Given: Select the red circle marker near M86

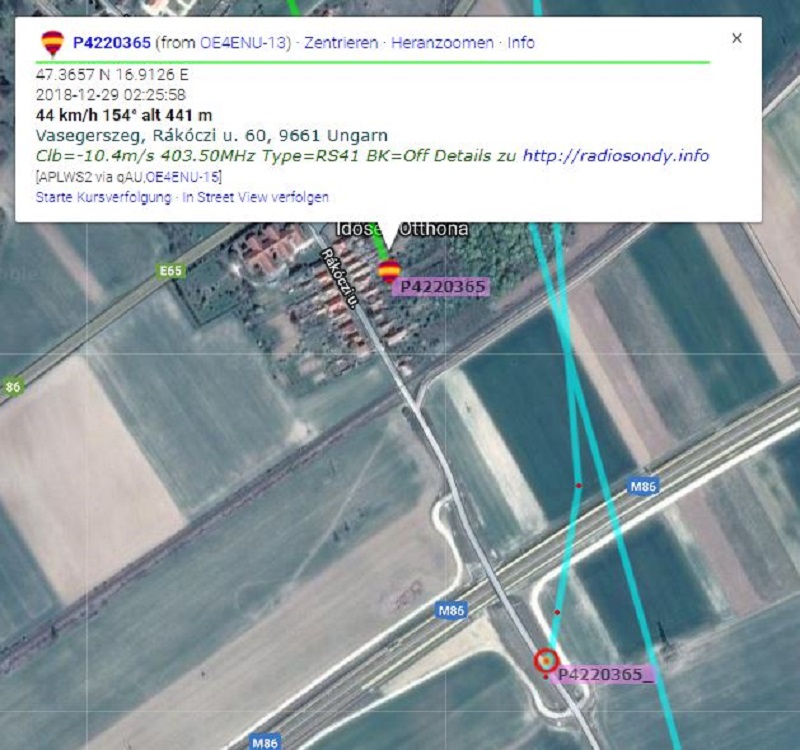Looking at the screenshot, I should coord(545,660).
